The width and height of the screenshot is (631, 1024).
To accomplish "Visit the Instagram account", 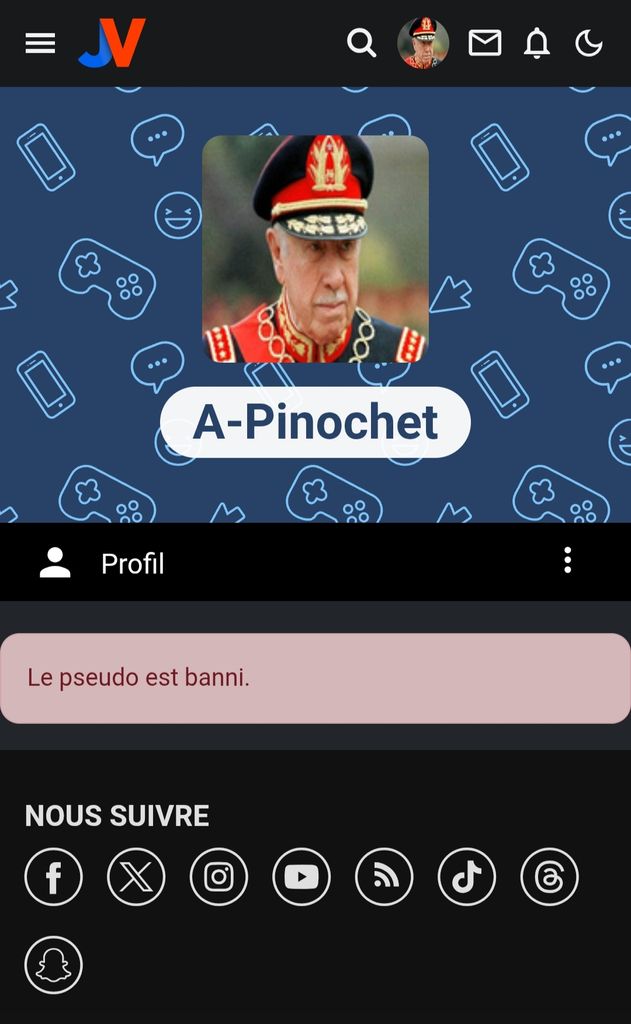I will (219, 877).
